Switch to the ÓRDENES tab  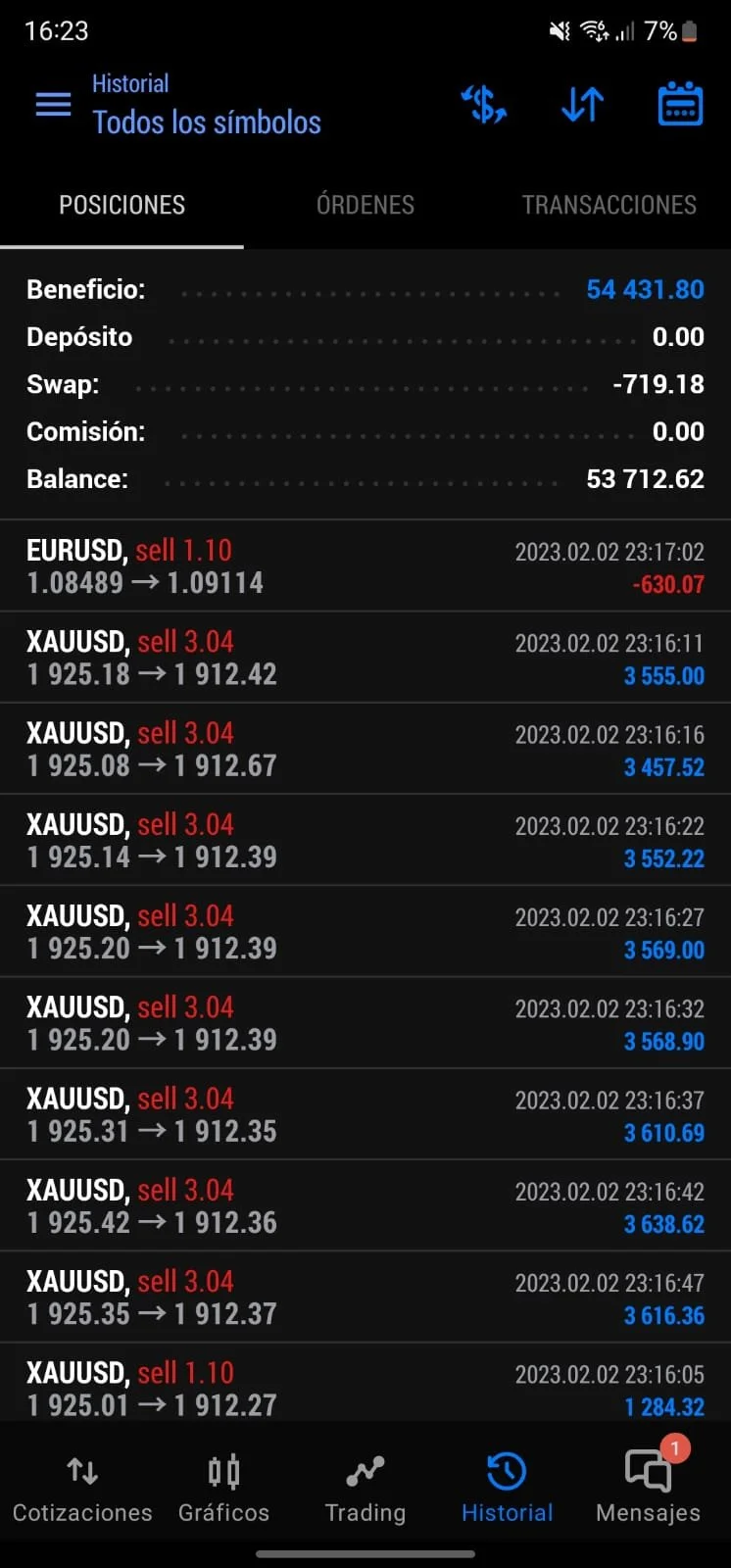pyautogui.click(x=365, y=205)
